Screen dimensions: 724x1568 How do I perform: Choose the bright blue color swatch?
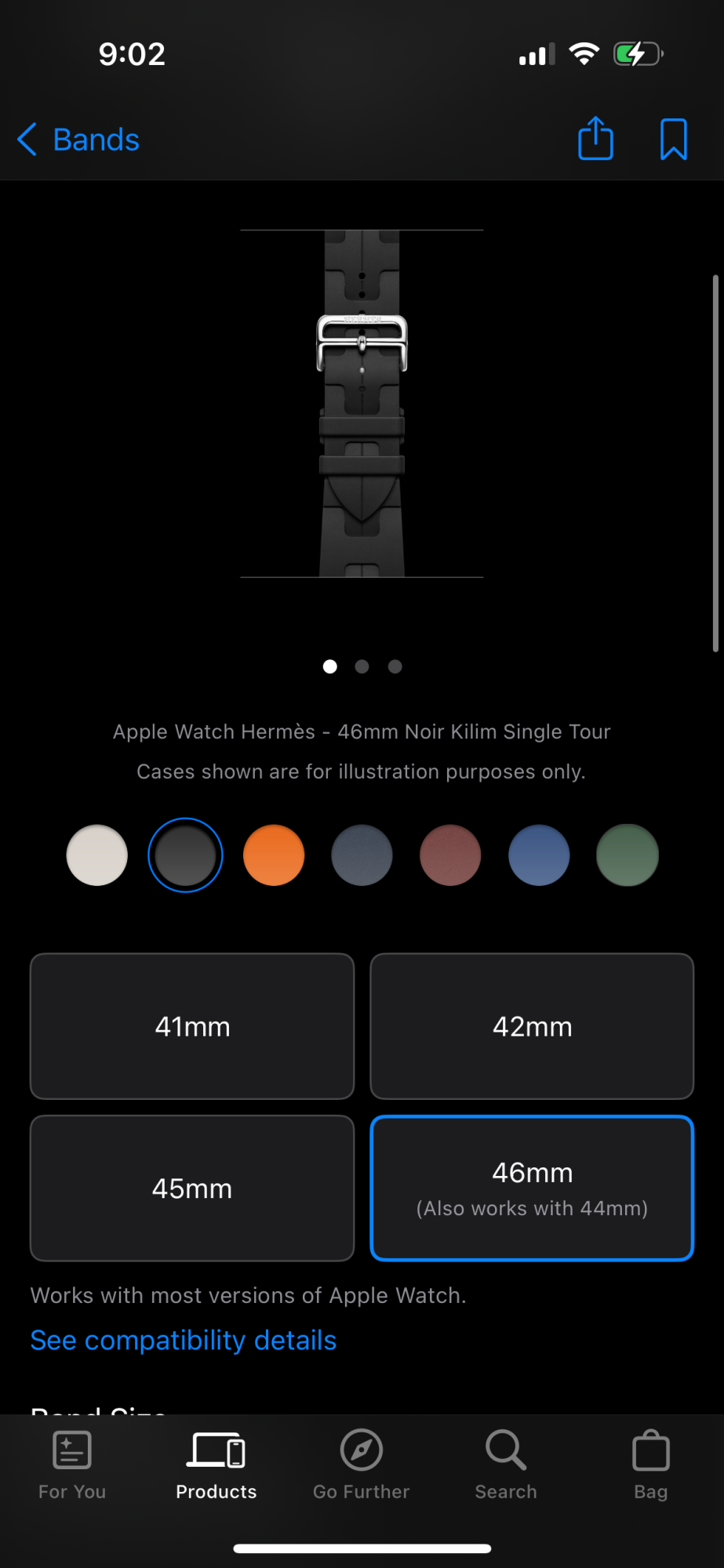click(x=539, y=855)
